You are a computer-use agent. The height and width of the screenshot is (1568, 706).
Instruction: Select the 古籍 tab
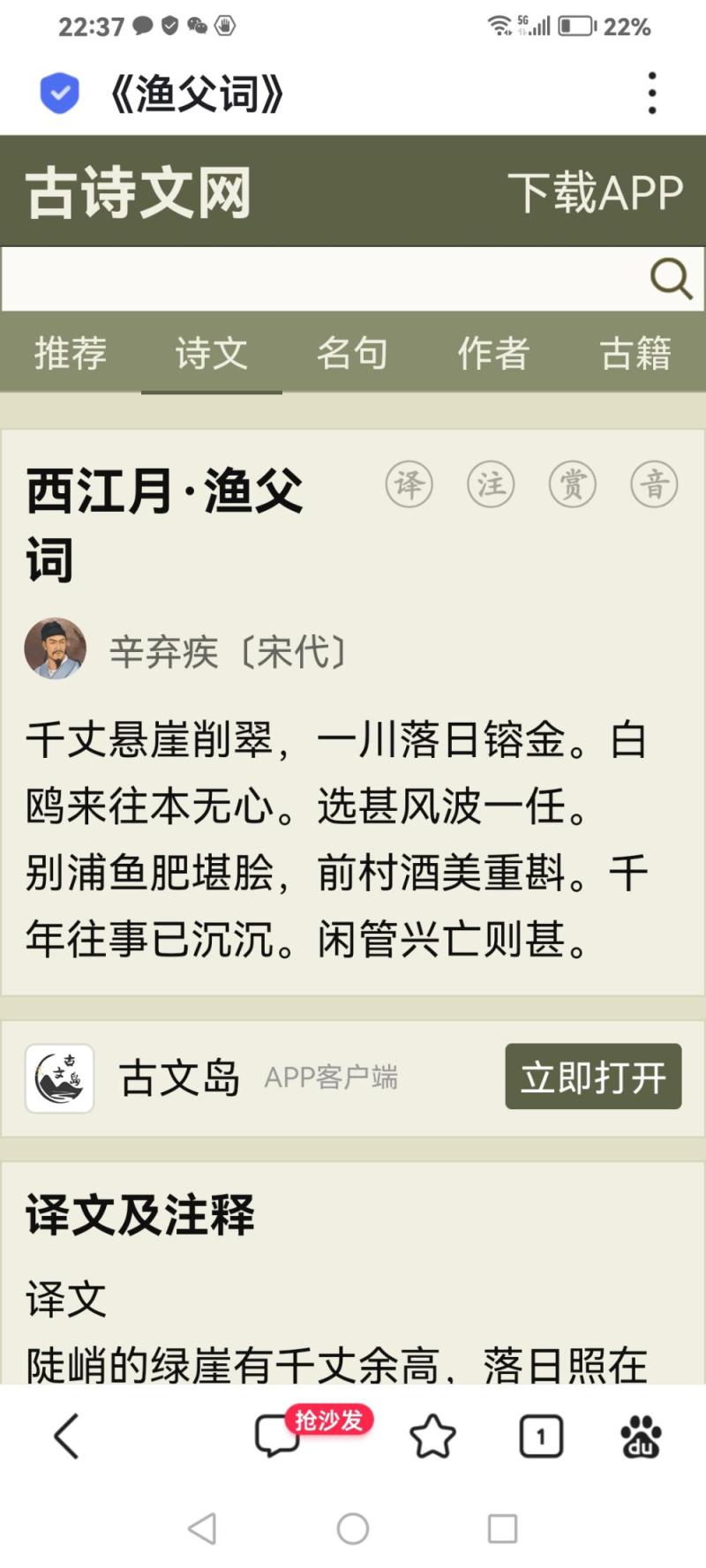tap(635, 353)
